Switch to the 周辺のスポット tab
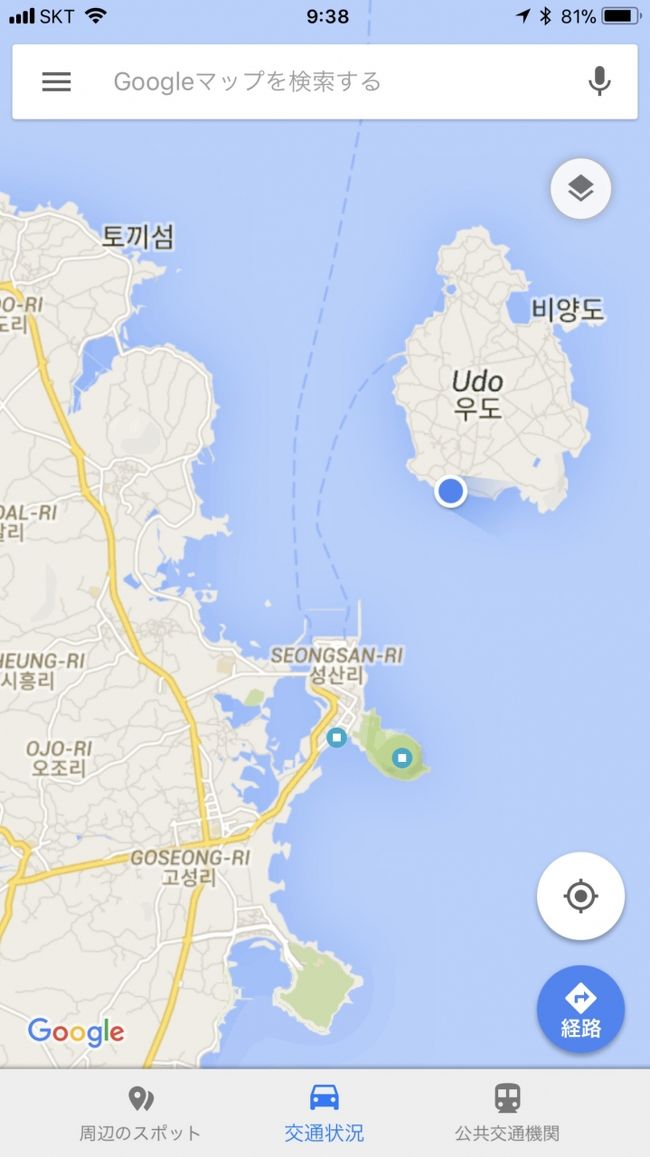The width and height of the screenshot is (650, 1157). pos(140,1113)
